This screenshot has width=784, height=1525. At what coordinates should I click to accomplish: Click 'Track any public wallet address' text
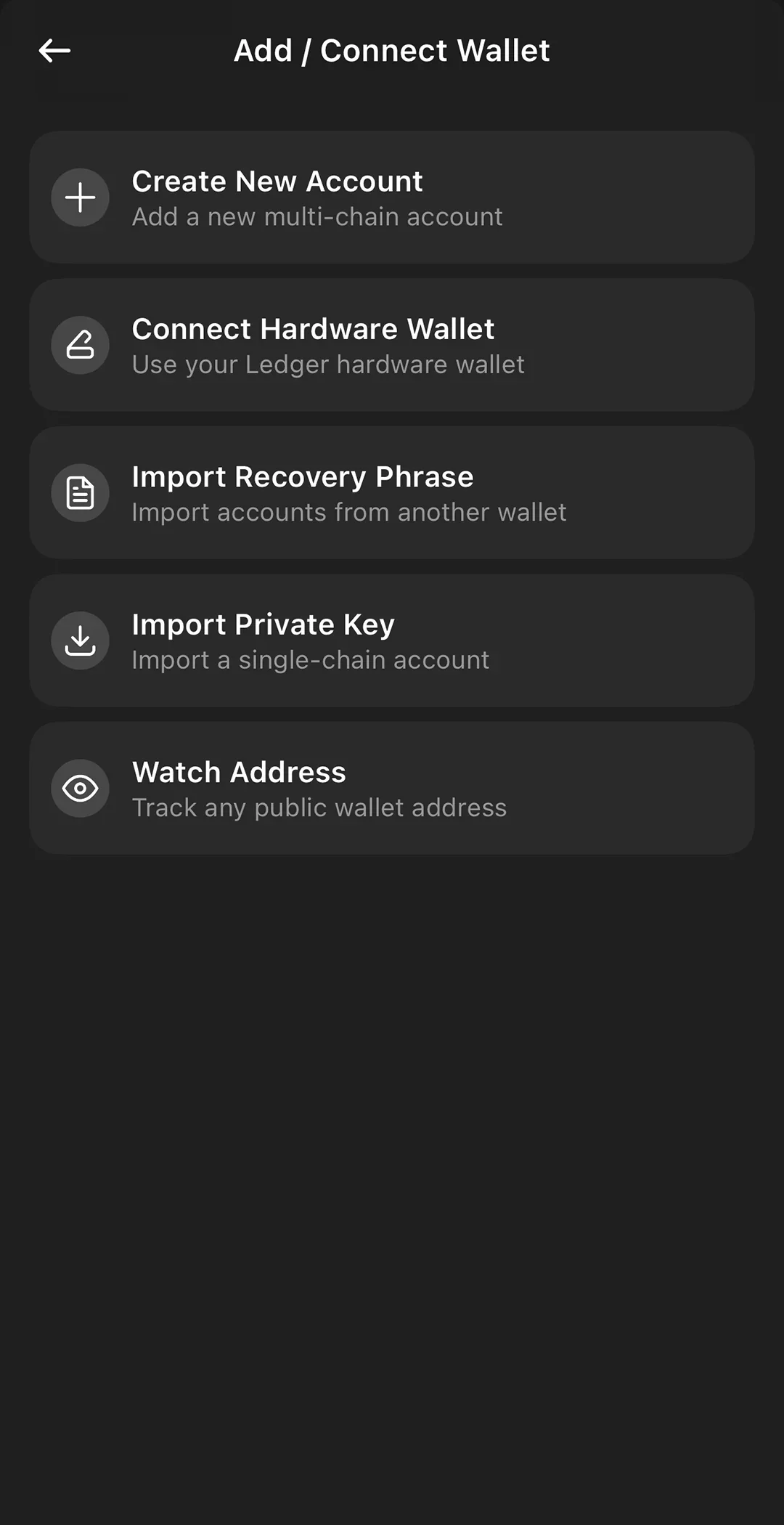tap(319, 808)
